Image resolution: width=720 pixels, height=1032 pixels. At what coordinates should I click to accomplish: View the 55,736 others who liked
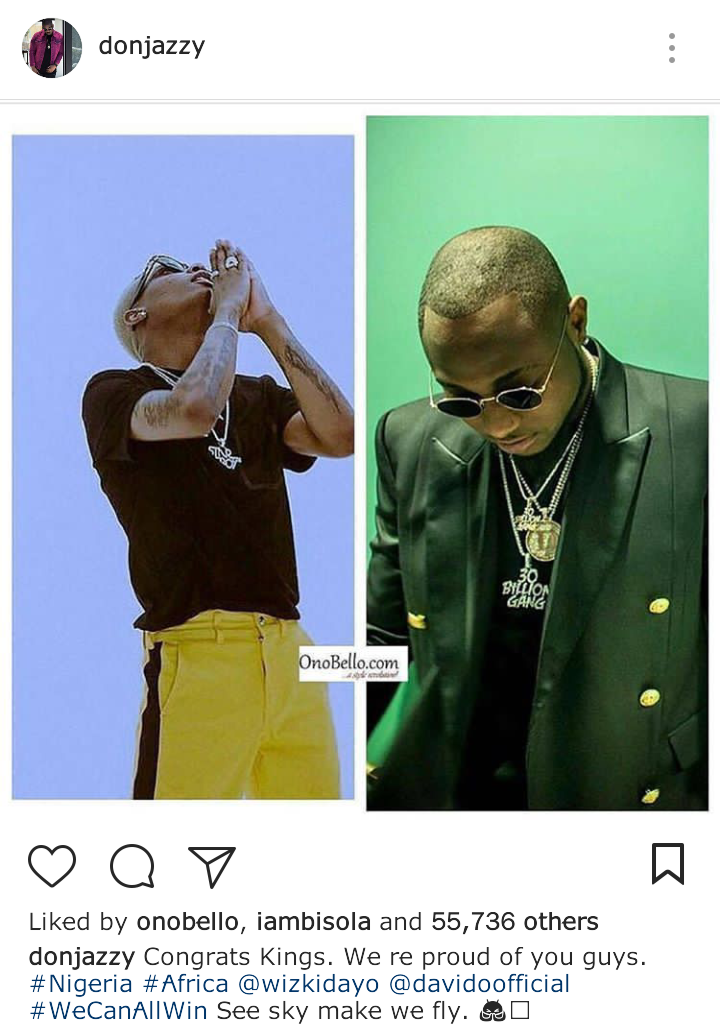514,922
